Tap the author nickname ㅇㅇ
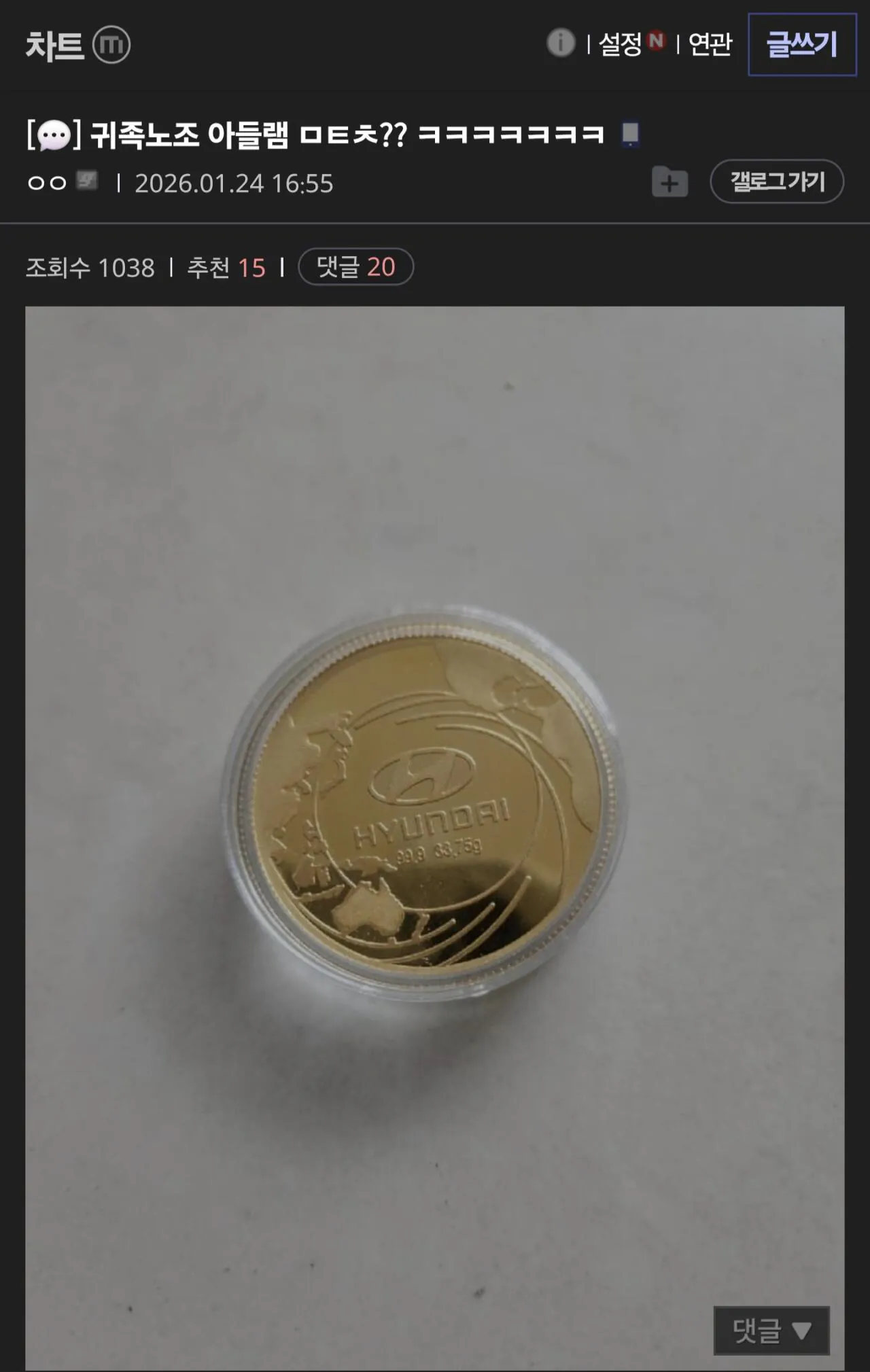870x1372 pixels. [47, 183]
